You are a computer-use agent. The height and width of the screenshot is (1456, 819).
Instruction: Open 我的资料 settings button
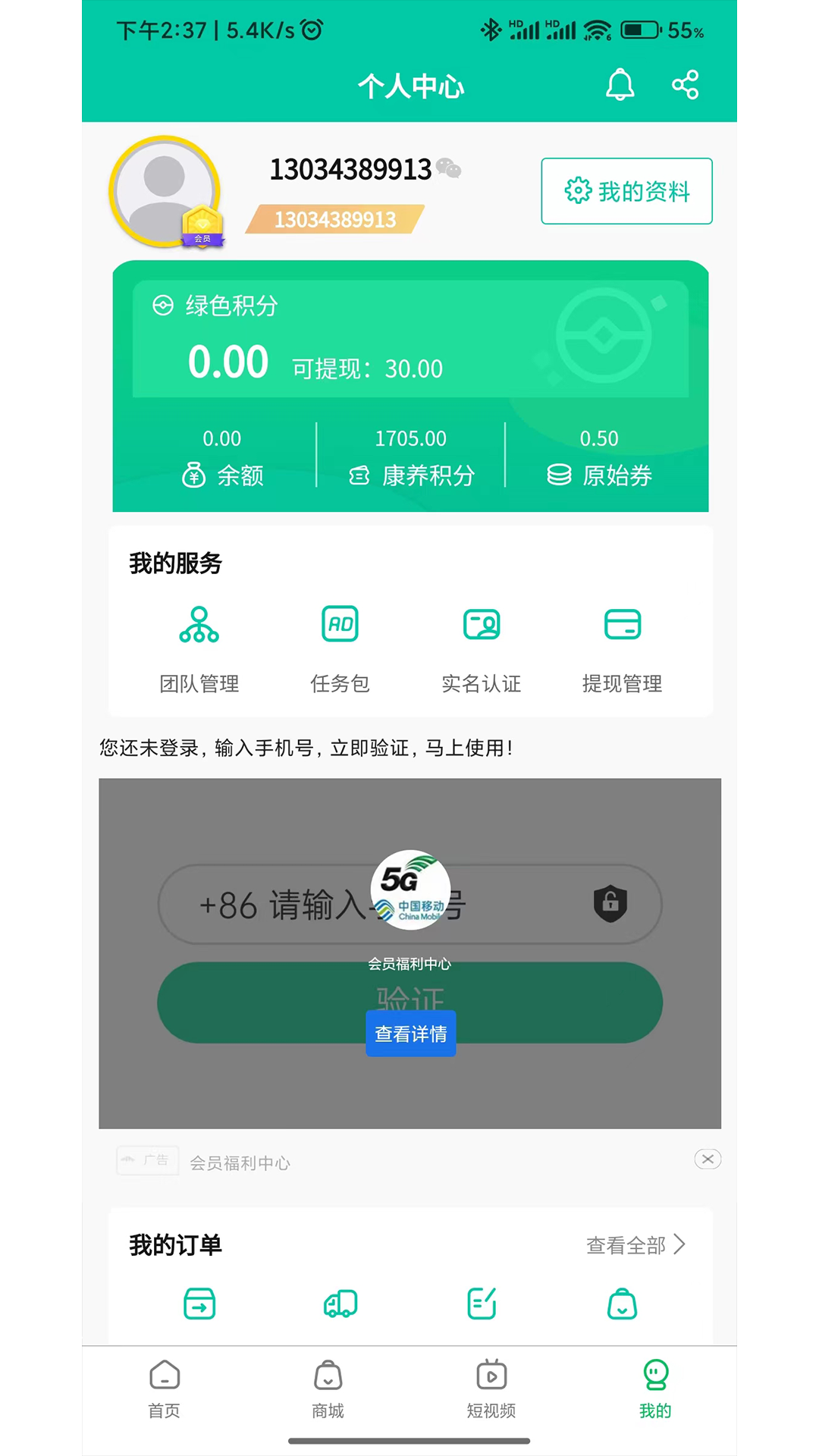point(626,191)
